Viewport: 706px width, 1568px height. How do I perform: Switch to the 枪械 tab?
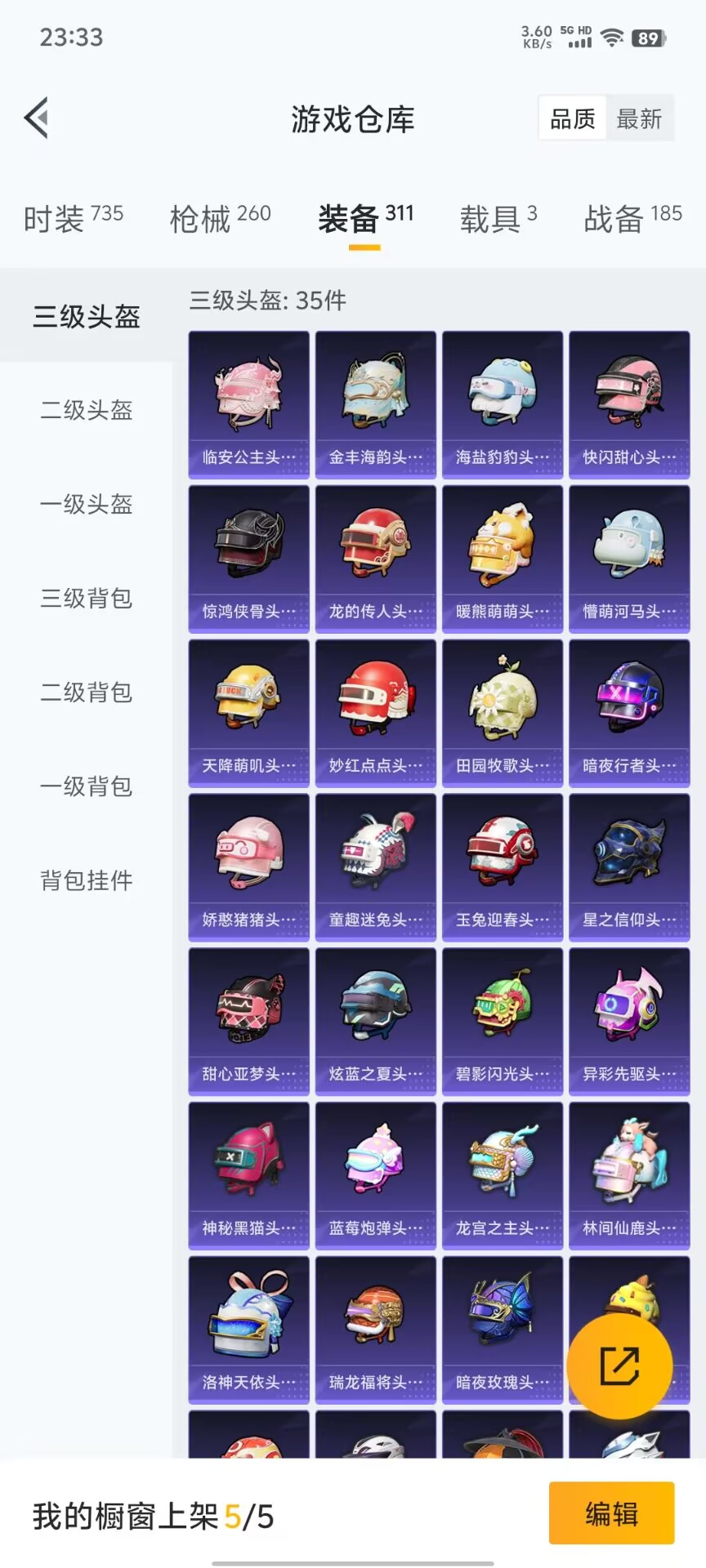point(220,218)
